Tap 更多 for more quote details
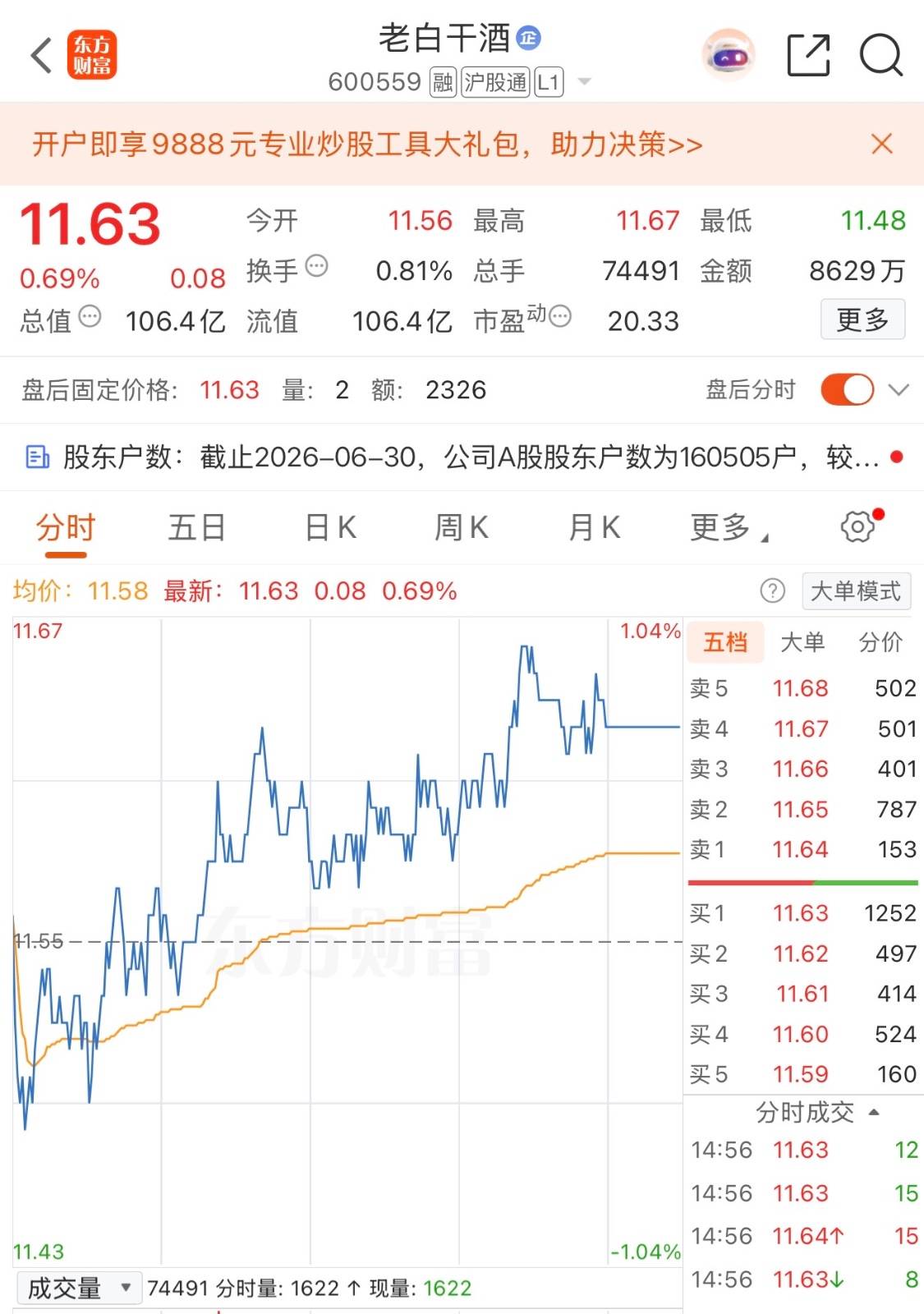 tap(862, 319)
